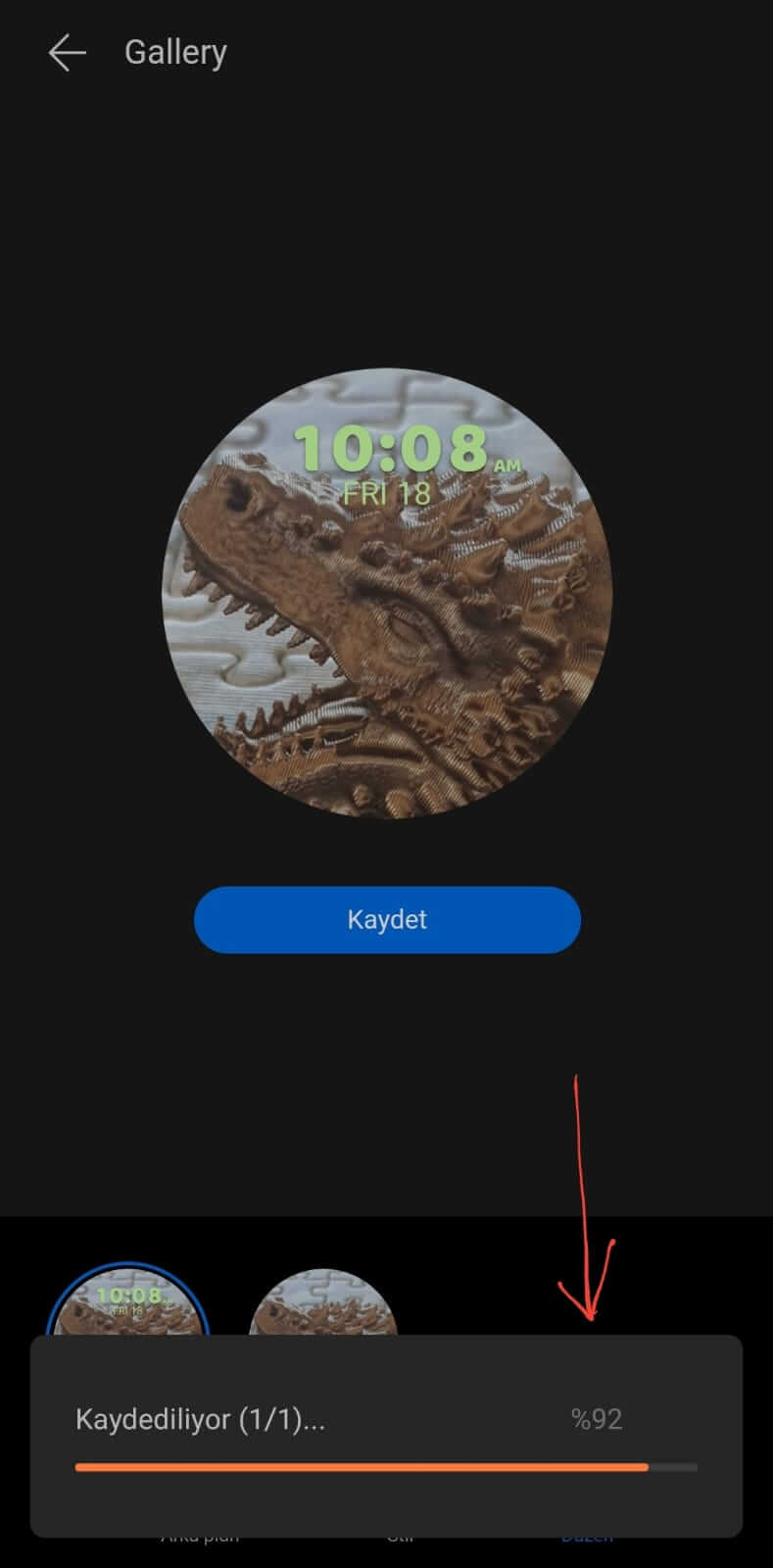
Task: Select the Gallery title in the header
Action: coord(175,51)
